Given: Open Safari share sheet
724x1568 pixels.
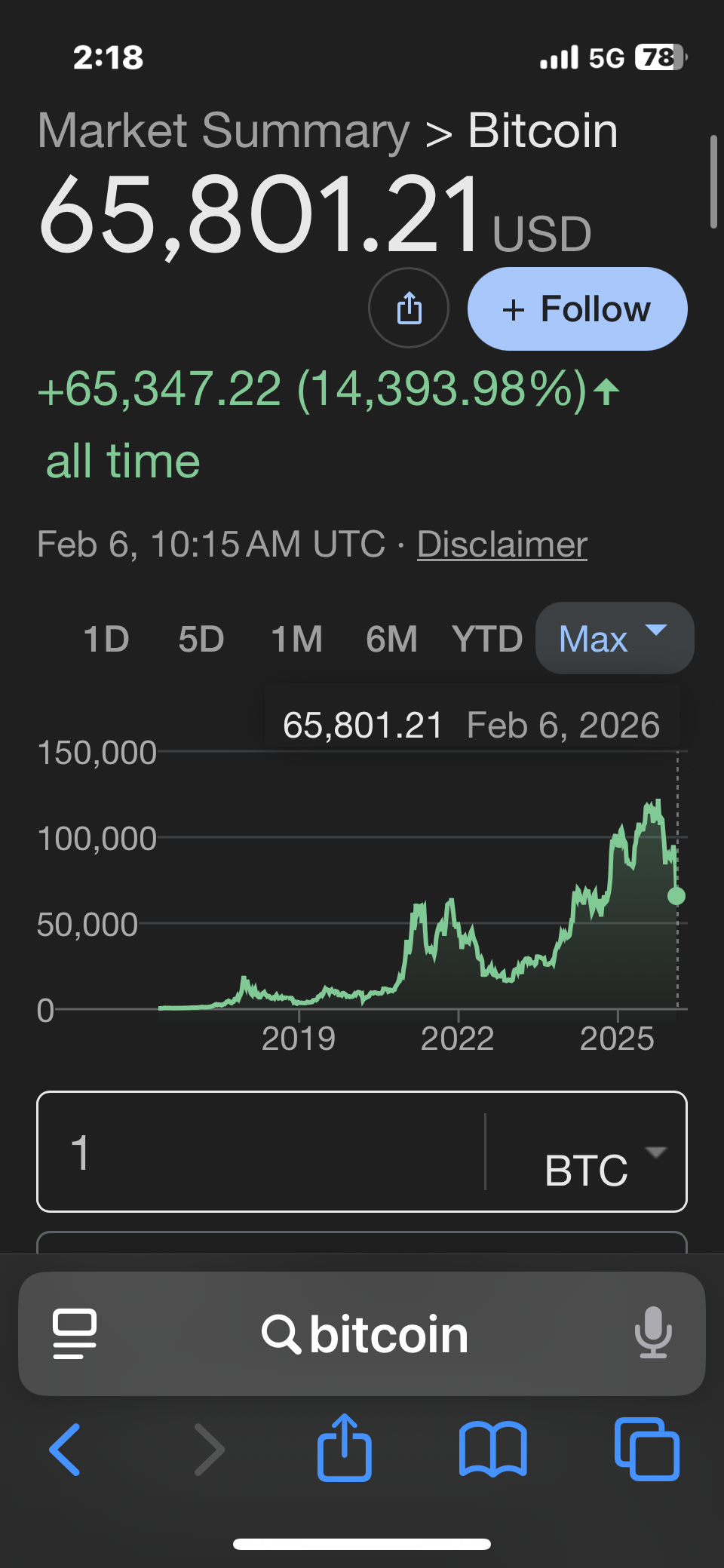Looking at the screenshot, I should [x=345, y=1448].
